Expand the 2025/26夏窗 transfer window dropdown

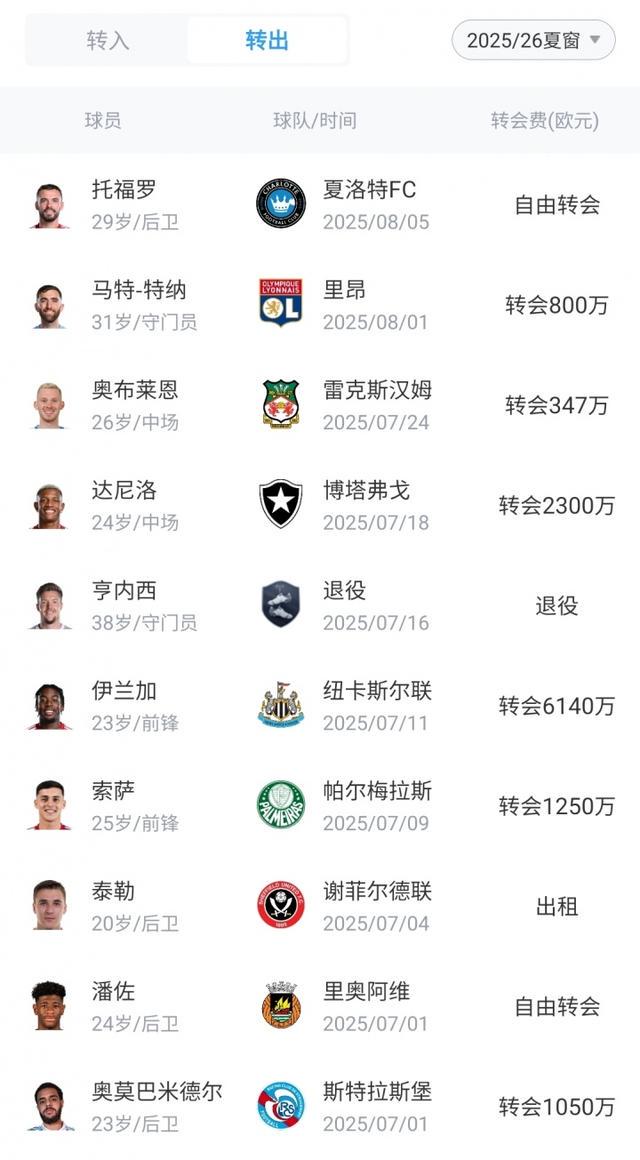coord(533,41)
